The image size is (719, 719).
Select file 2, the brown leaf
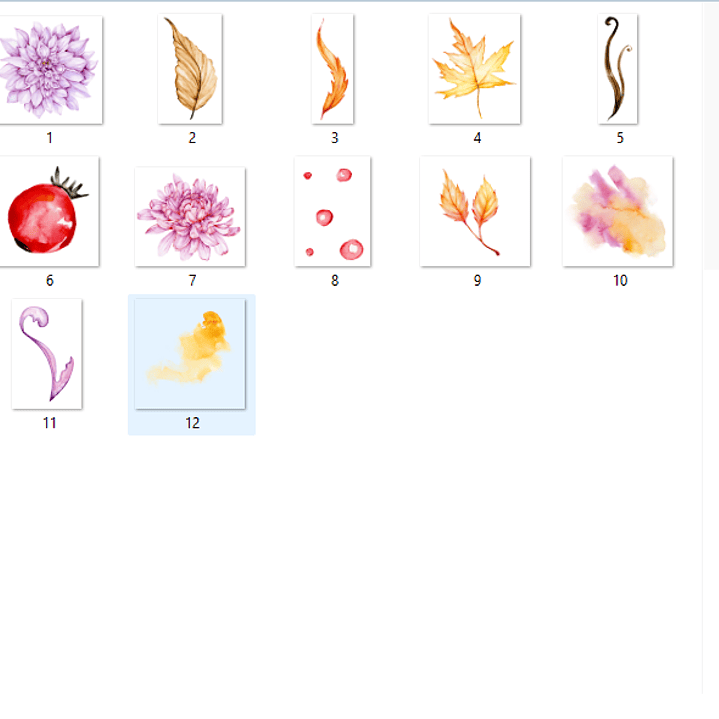point(191,68)
